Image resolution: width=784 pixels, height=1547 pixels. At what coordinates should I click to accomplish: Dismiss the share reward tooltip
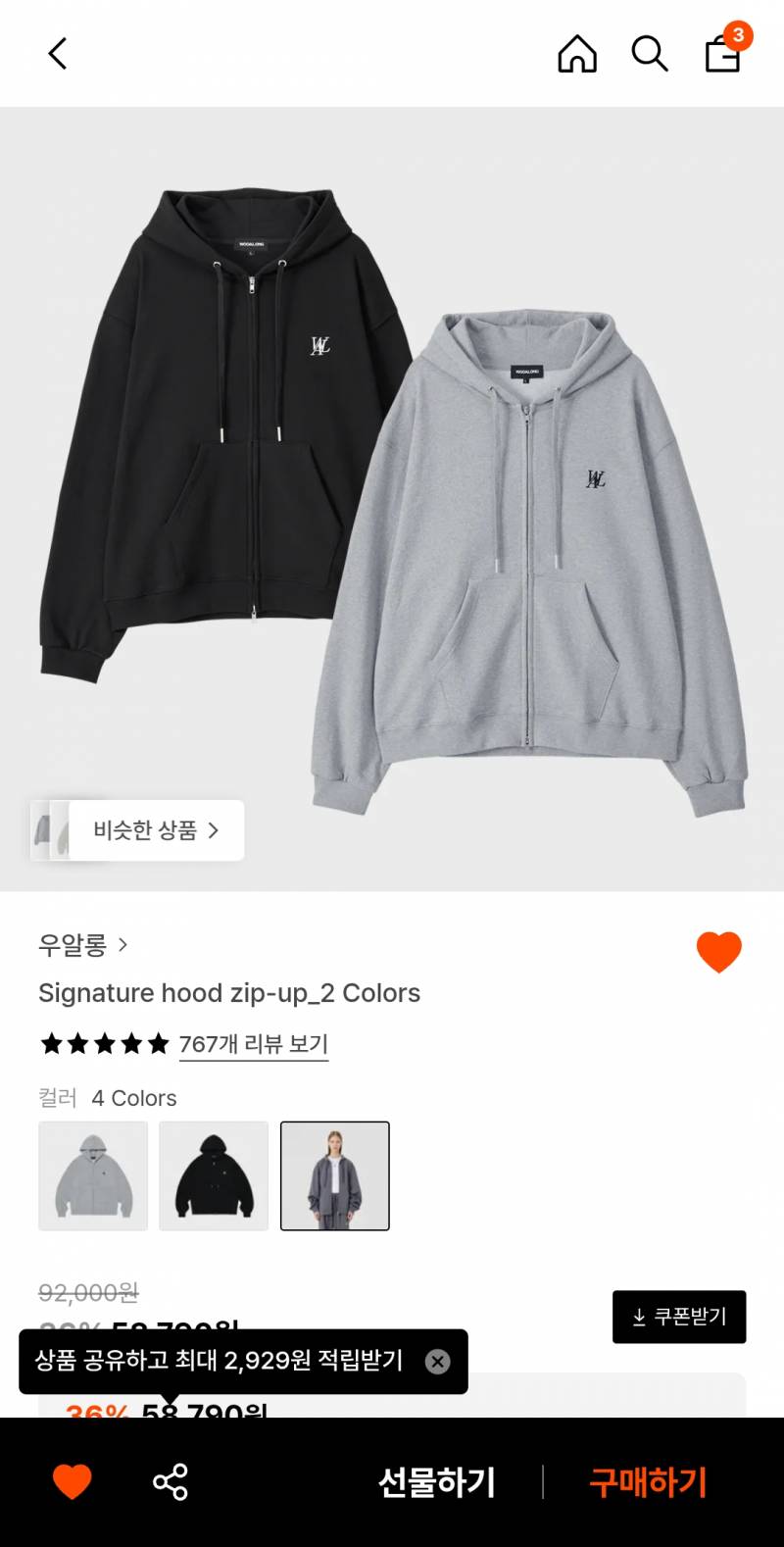point(438,1361)
